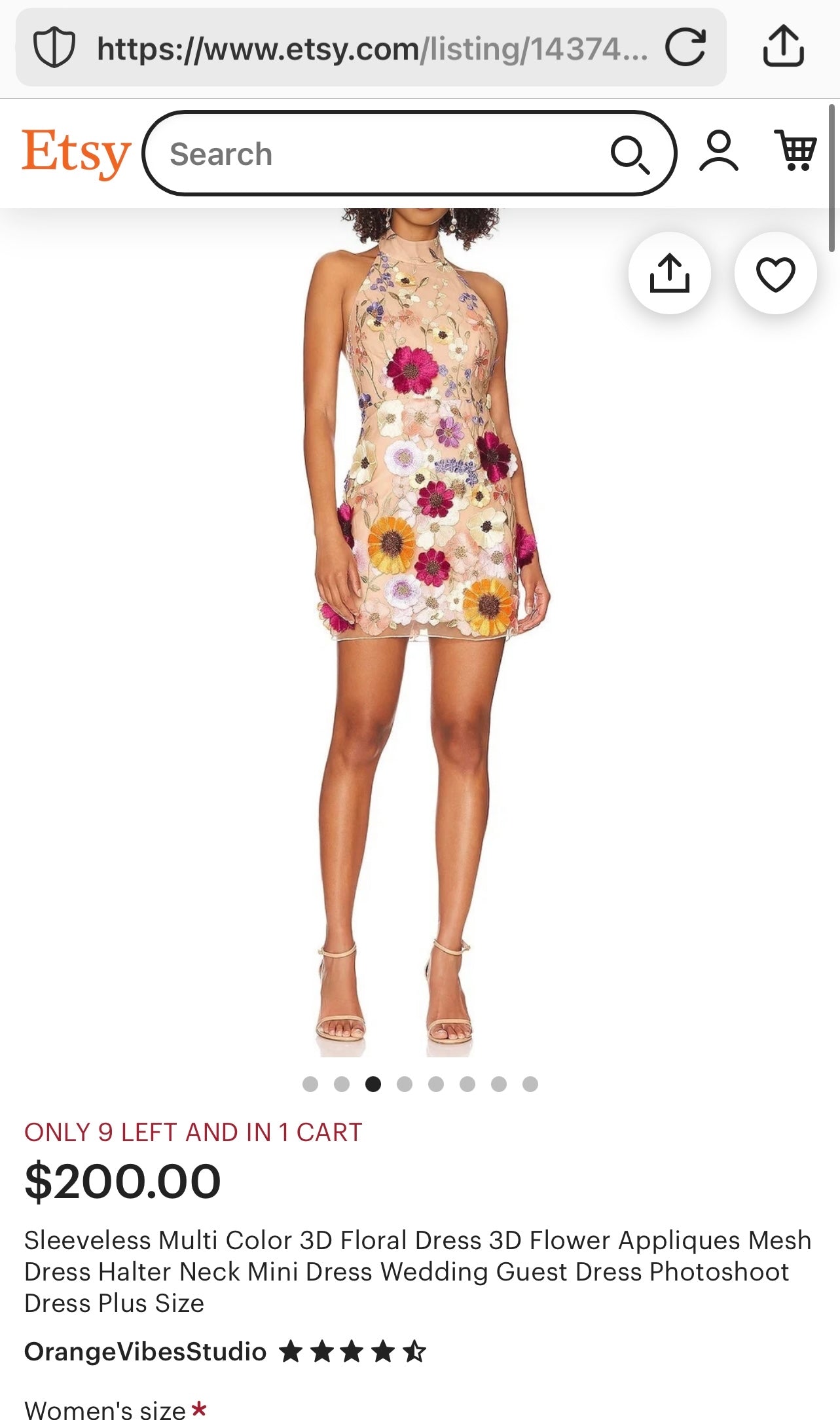The width and height of the screenshot is (840, 1420).
Task: Share this dress listing
Action: coord(669,273)
